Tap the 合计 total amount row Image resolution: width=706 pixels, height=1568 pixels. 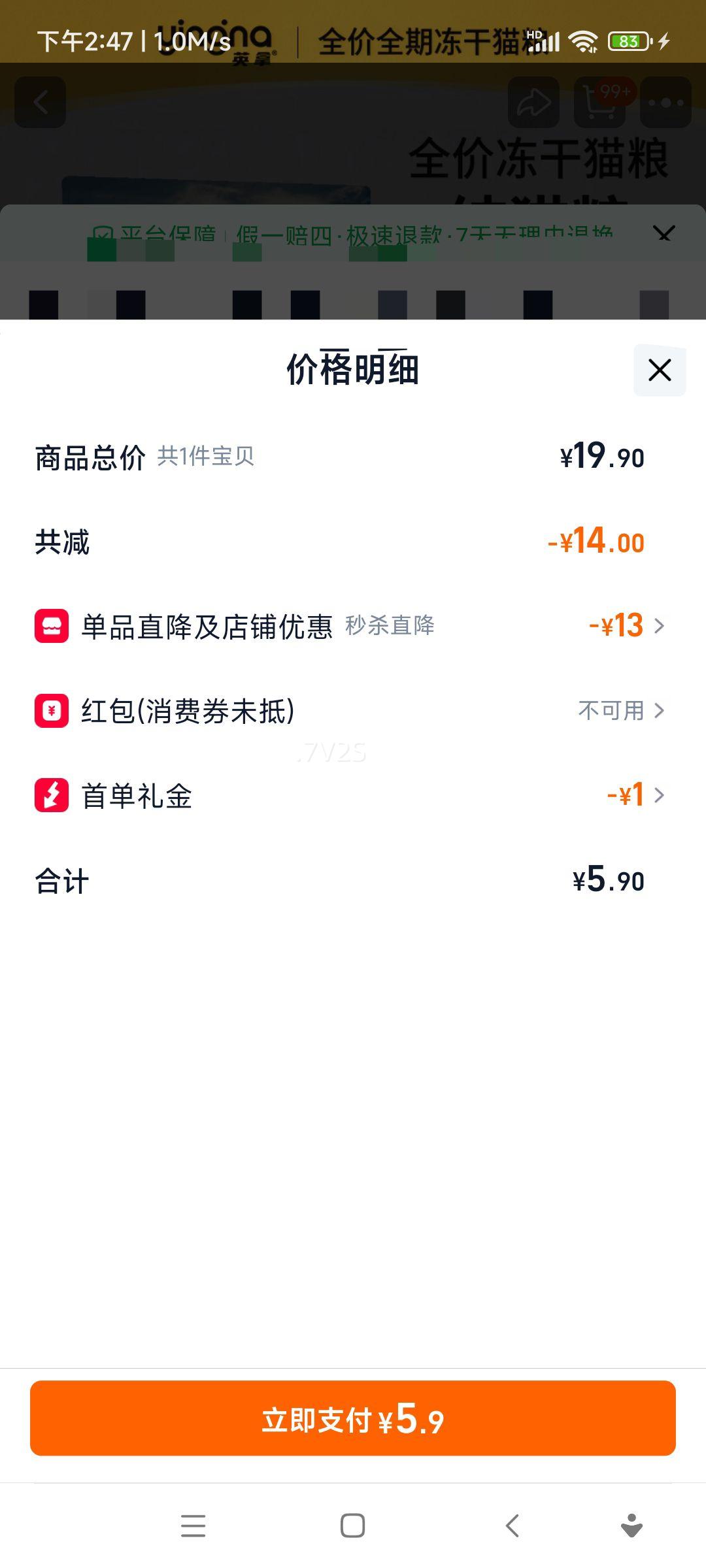pyautogui.click(x=353, y=881)
